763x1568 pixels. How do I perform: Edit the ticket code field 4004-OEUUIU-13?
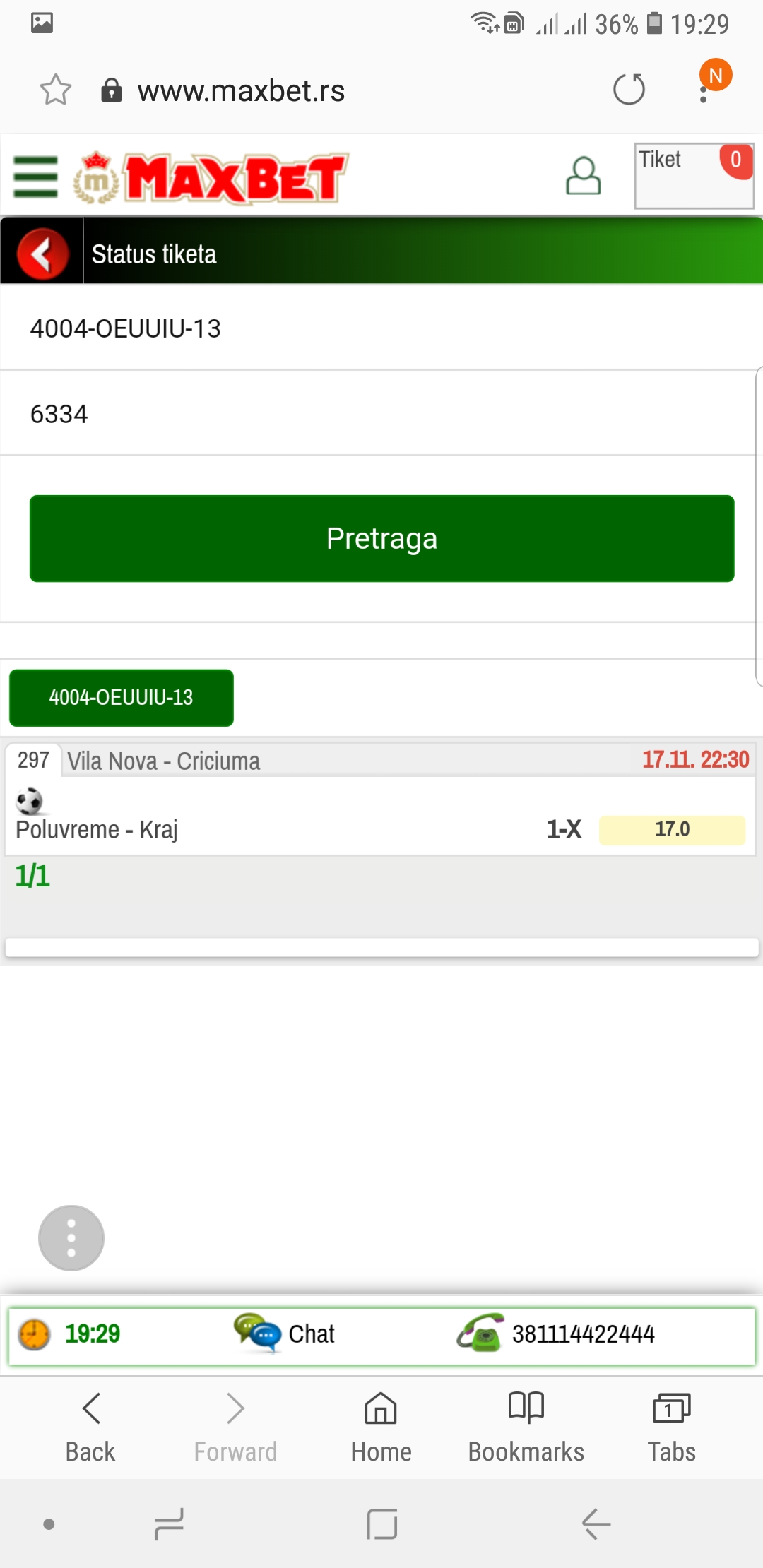tap(381, 328)
